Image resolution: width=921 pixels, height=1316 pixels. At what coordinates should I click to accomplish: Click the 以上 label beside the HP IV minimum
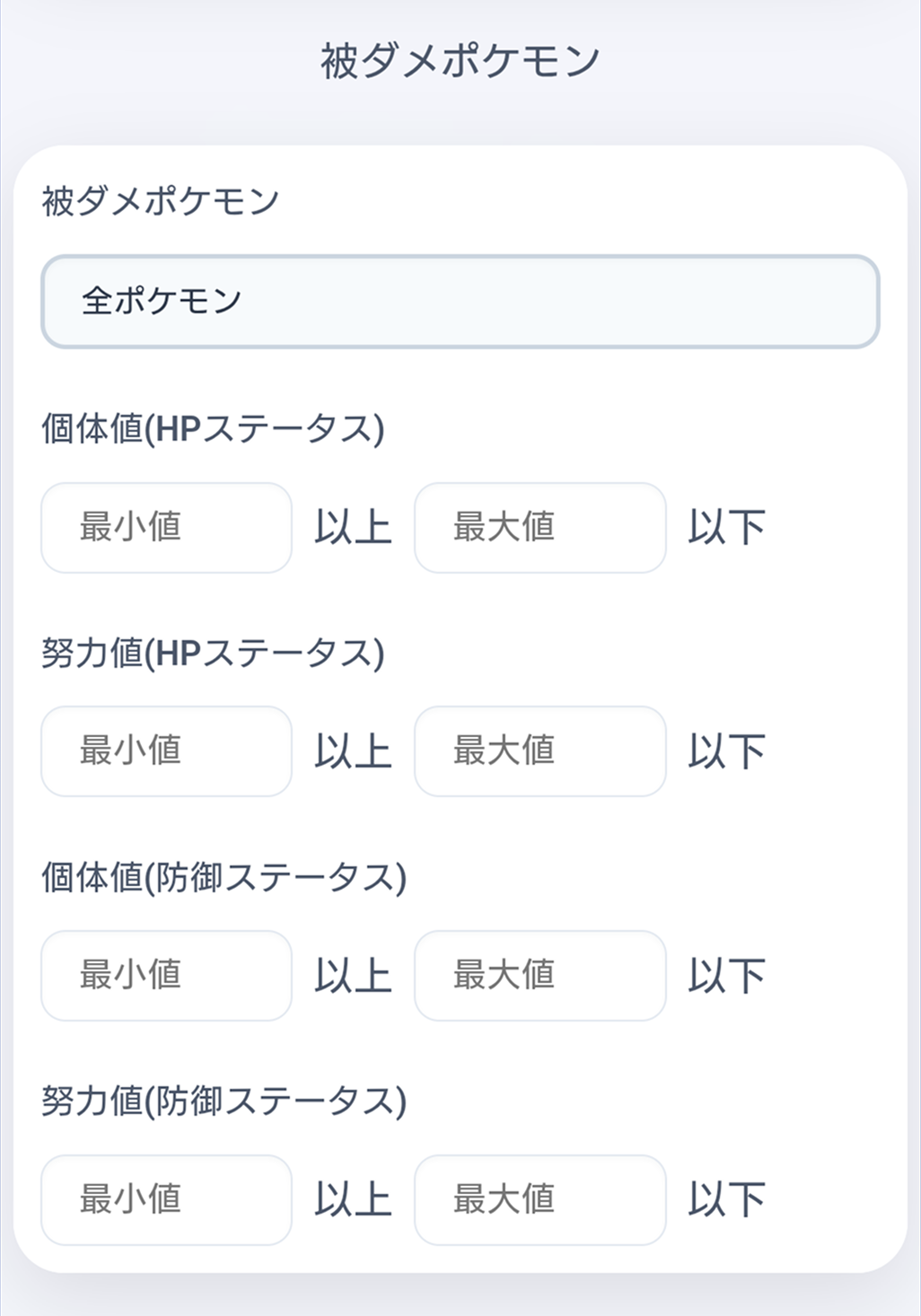pos(352,527)
